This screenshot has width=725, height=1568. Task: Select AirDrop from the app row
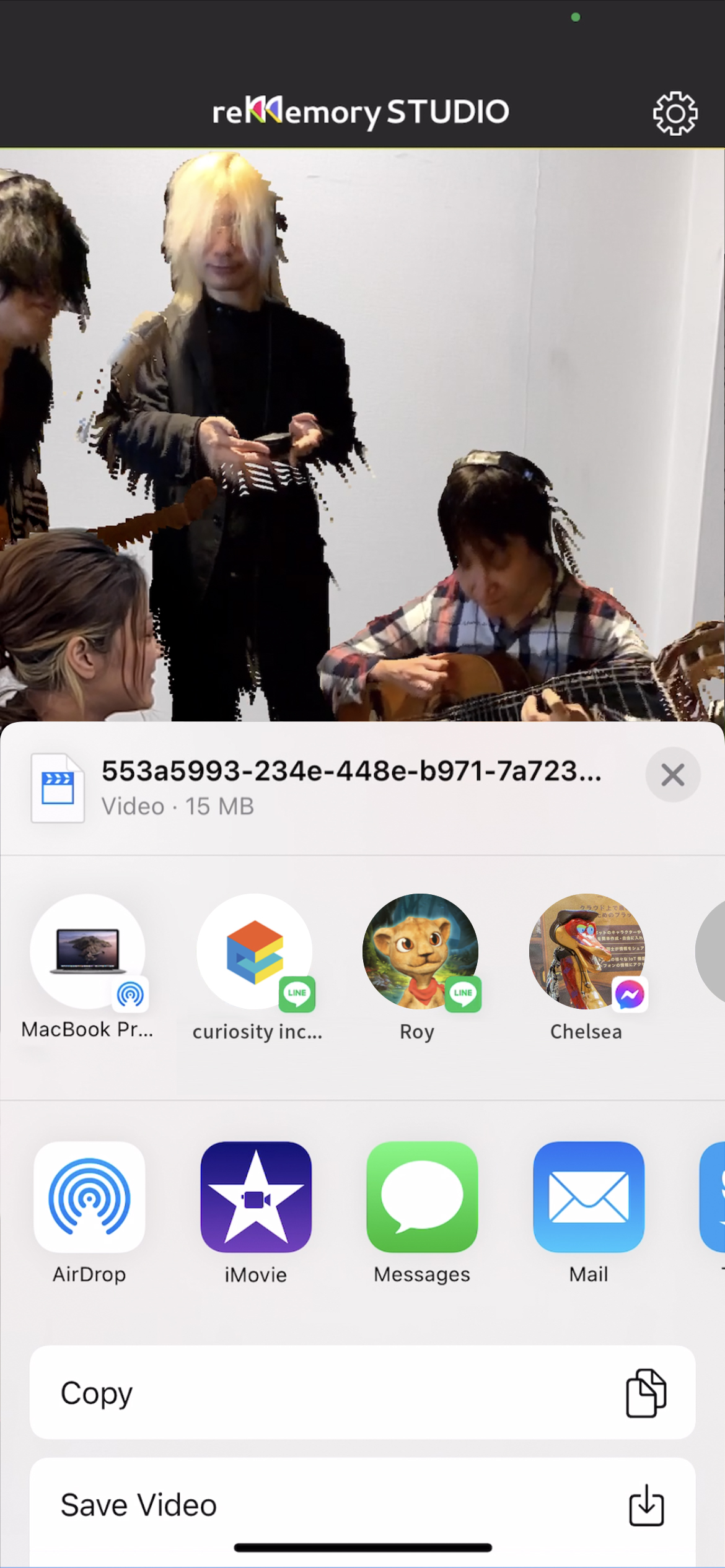point(89,1198)
